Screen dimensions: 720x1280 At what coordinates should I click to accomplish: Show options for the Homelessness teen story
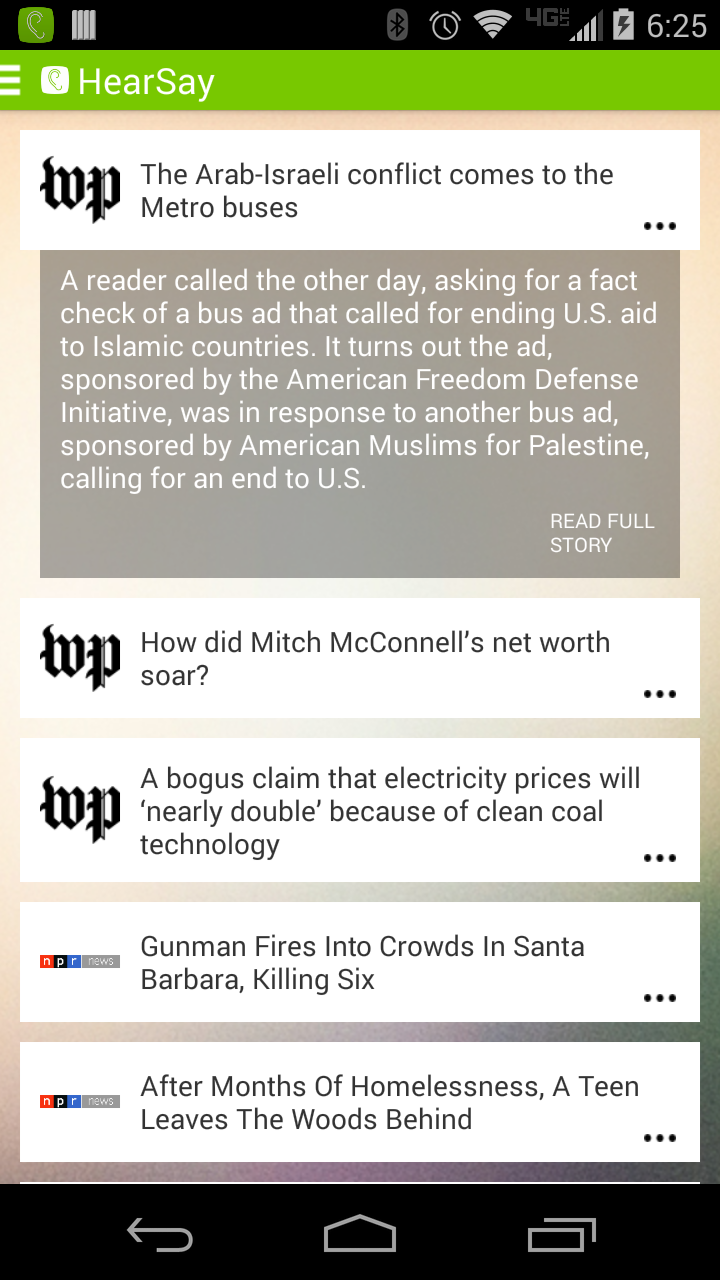point(659,1138)
